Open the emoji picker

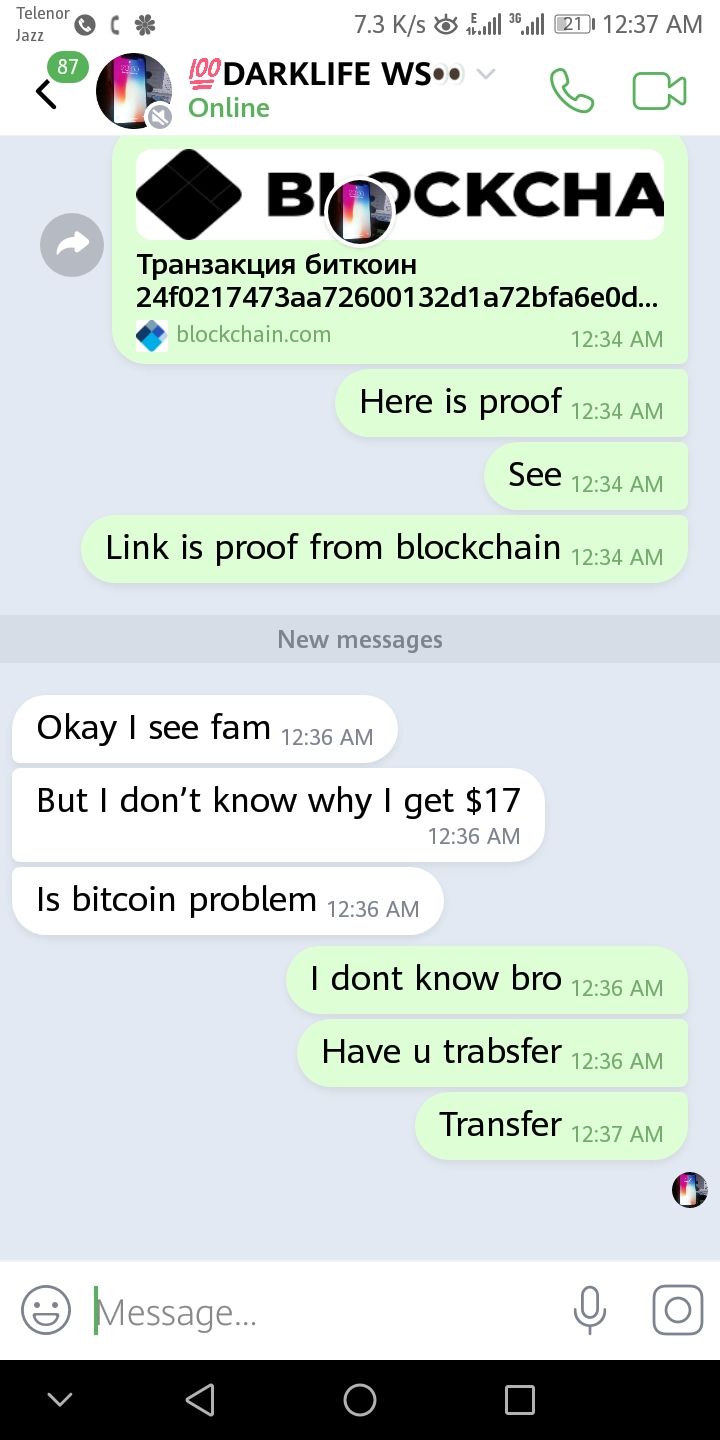(x=46, y=1311)
